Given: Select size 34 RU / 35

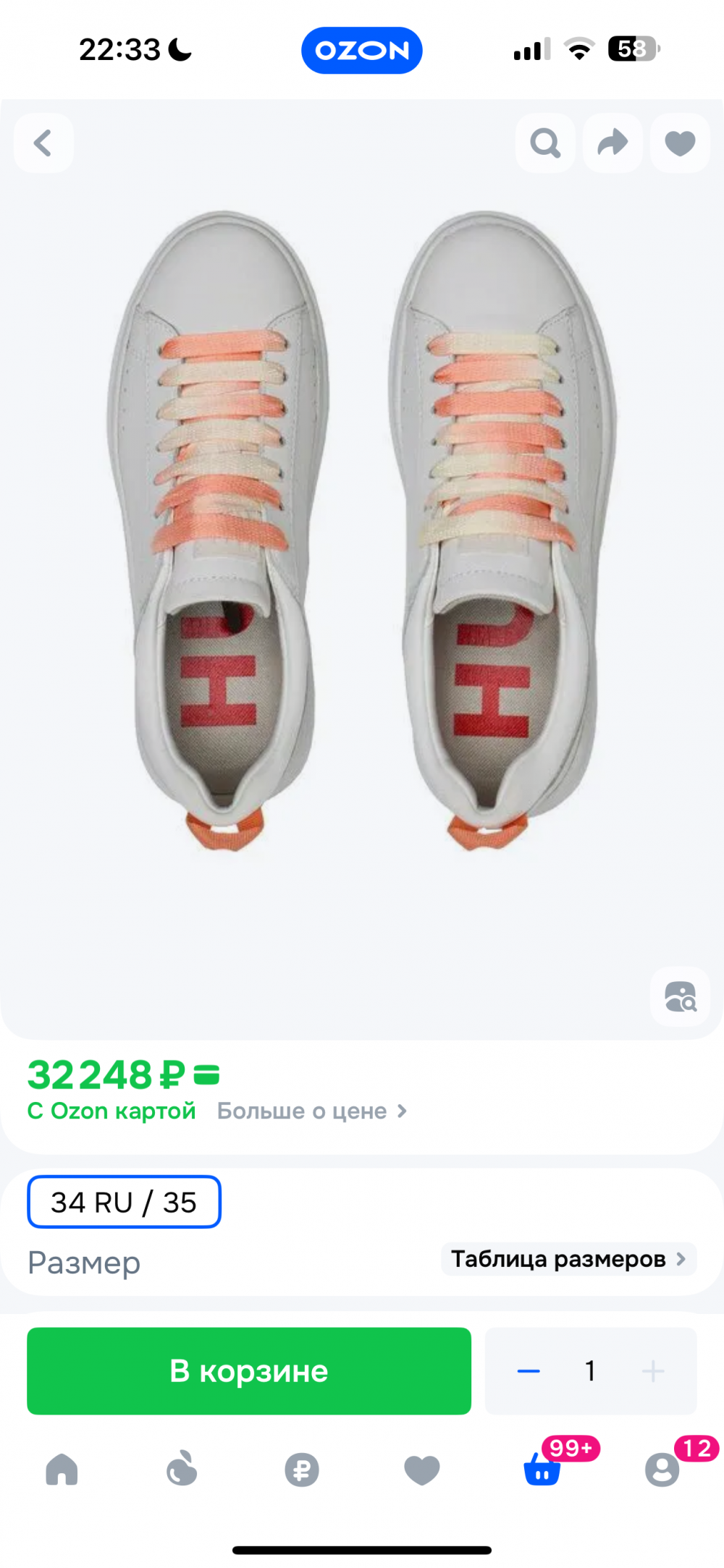Looking at the screenshot, I should click(124, 1202).
